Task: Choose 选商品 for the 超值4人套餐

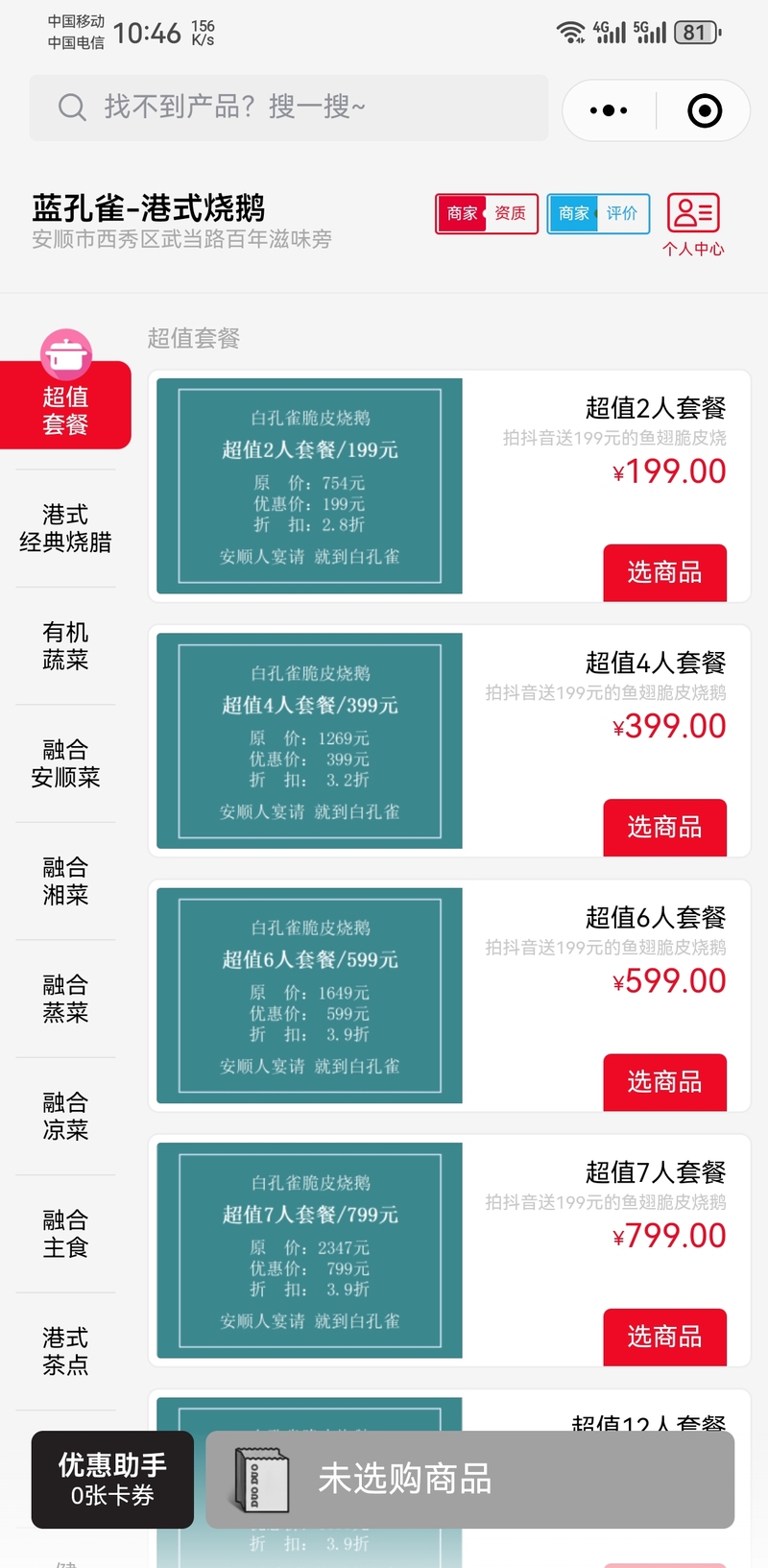Action: 664,828
